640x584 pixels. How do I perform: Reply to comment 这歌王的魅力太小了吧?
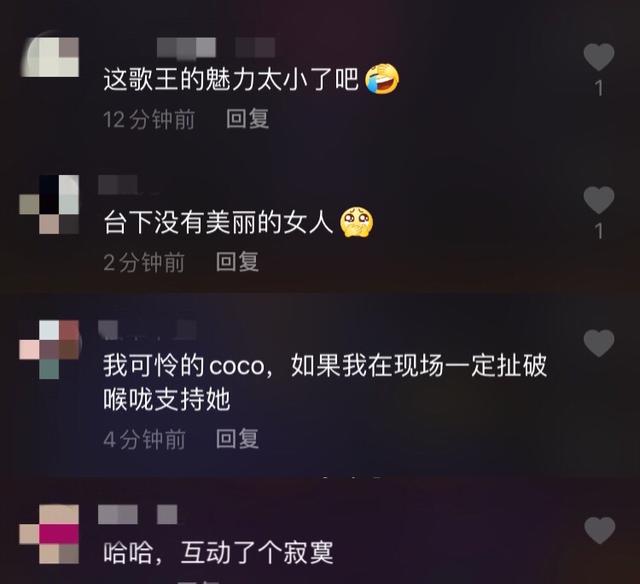247,119
